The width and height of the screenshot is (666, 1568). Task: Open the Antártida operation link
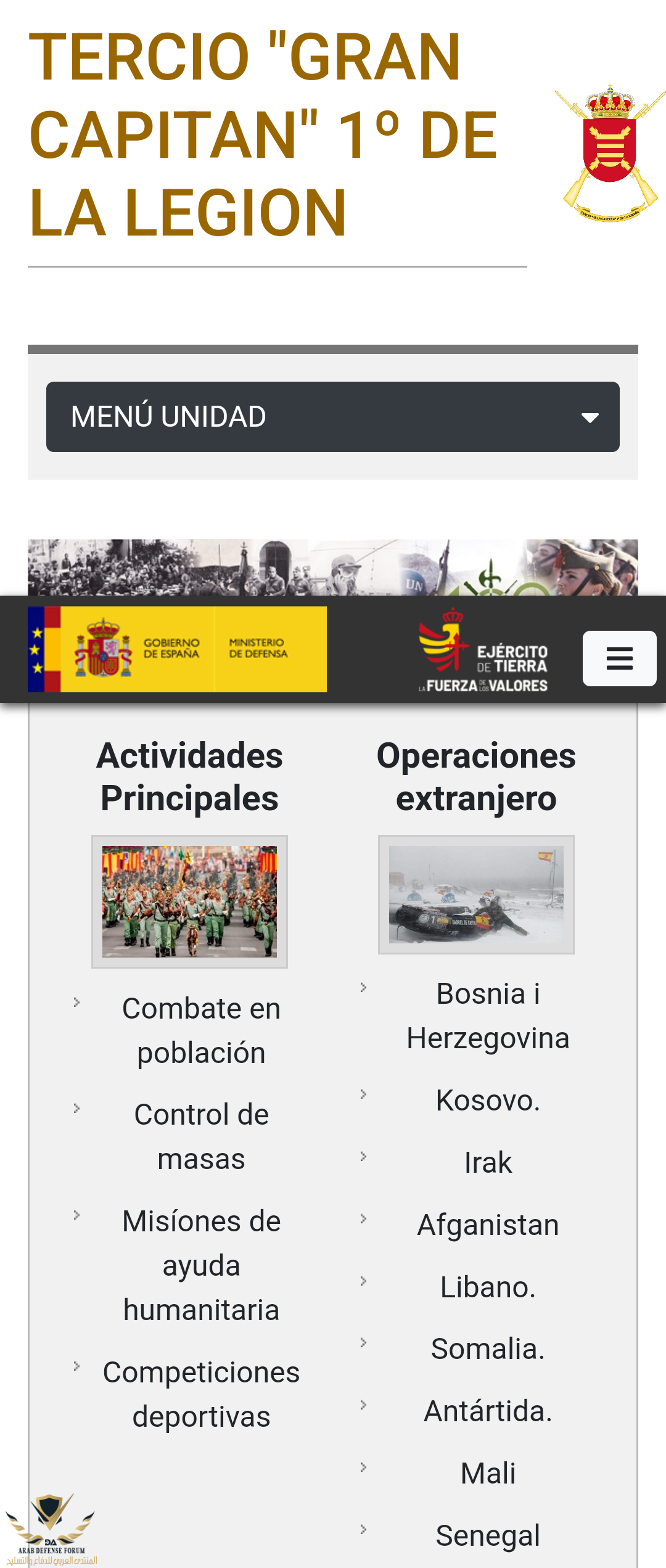[487, 1411]
